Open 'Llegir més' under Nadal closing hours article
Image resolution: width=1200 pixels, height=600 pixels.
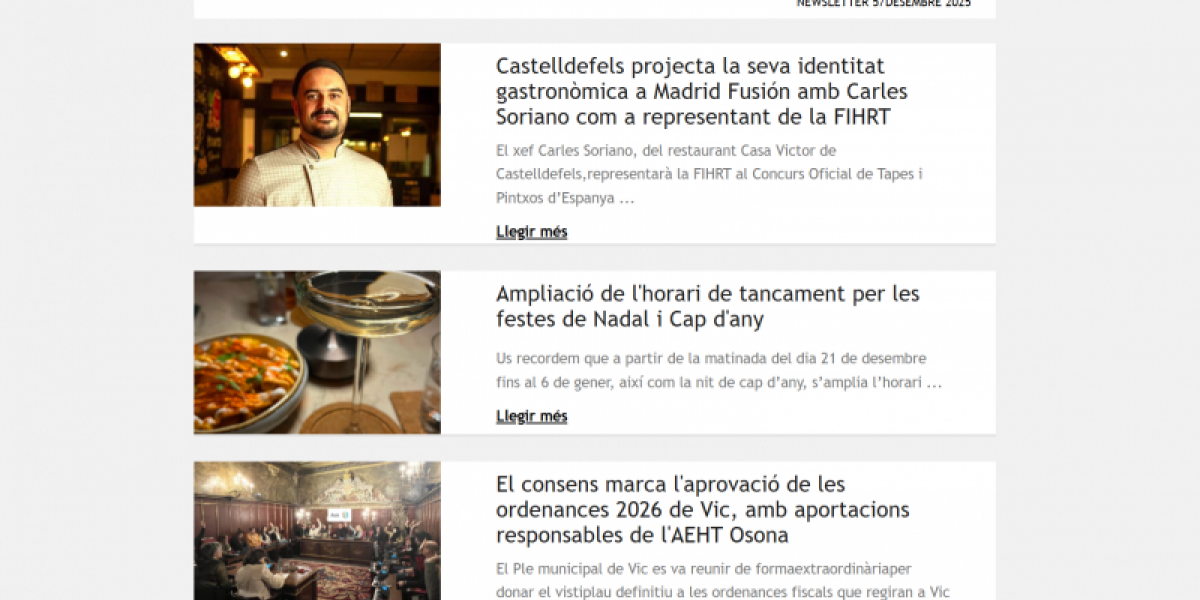531,416
